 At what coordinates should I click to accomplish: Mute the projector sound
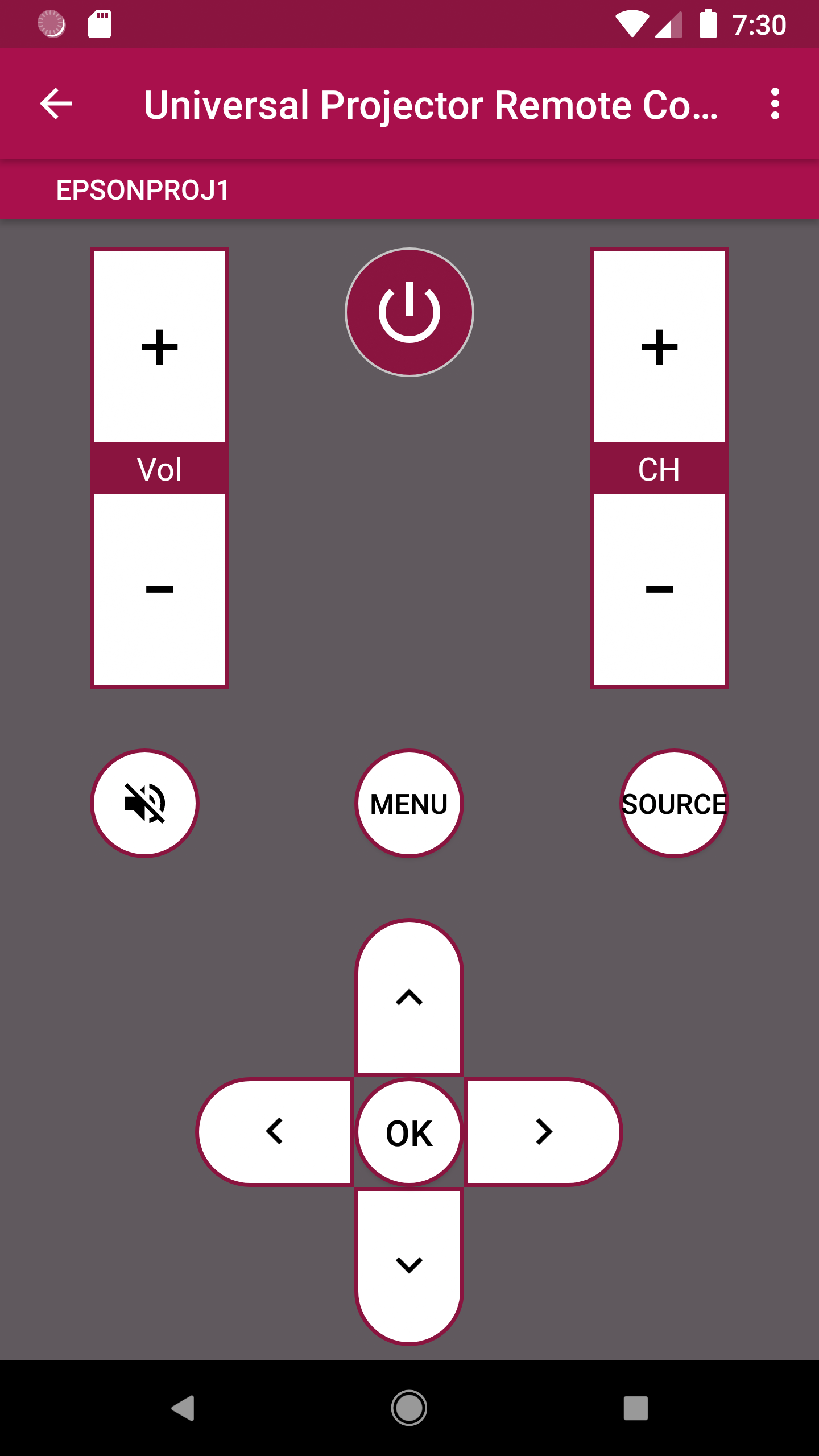click(x=145, y=803)
